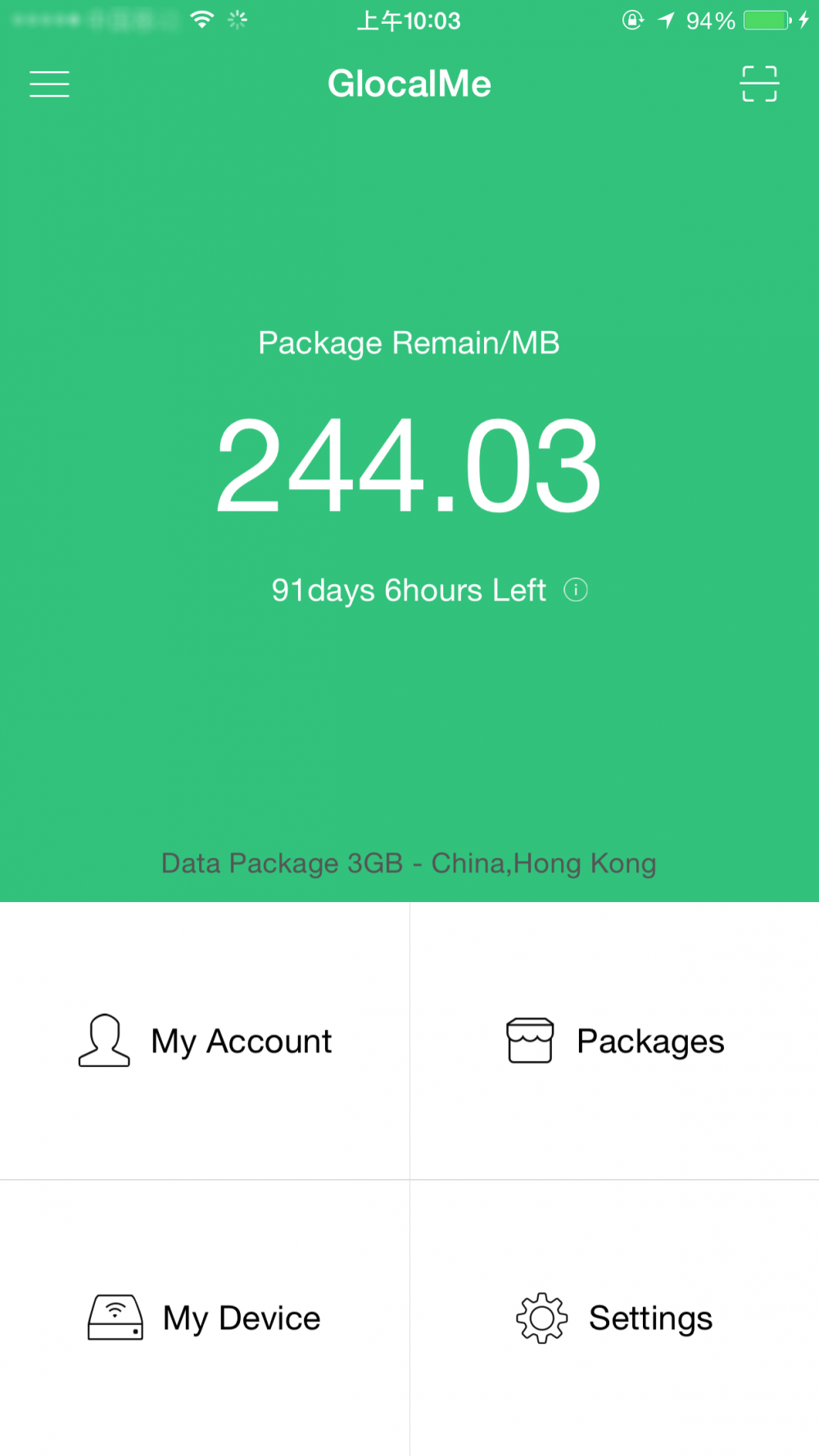Open the QR code scanner
Screen dimensions: 819x1456
(759, 84)
